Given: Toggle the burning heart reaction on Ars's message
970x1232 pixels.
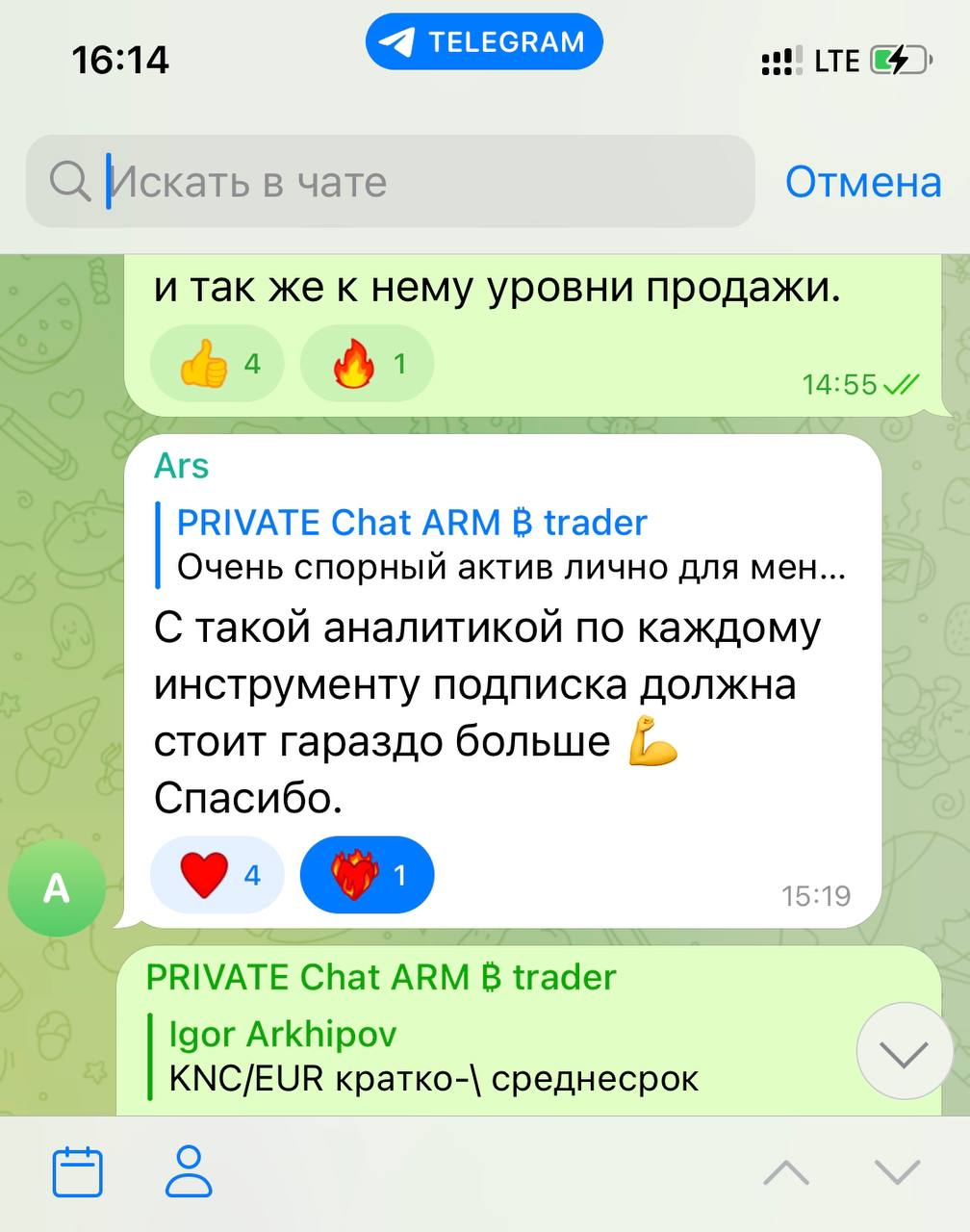Looking at the screenshot, I should (x=367, y=875).
